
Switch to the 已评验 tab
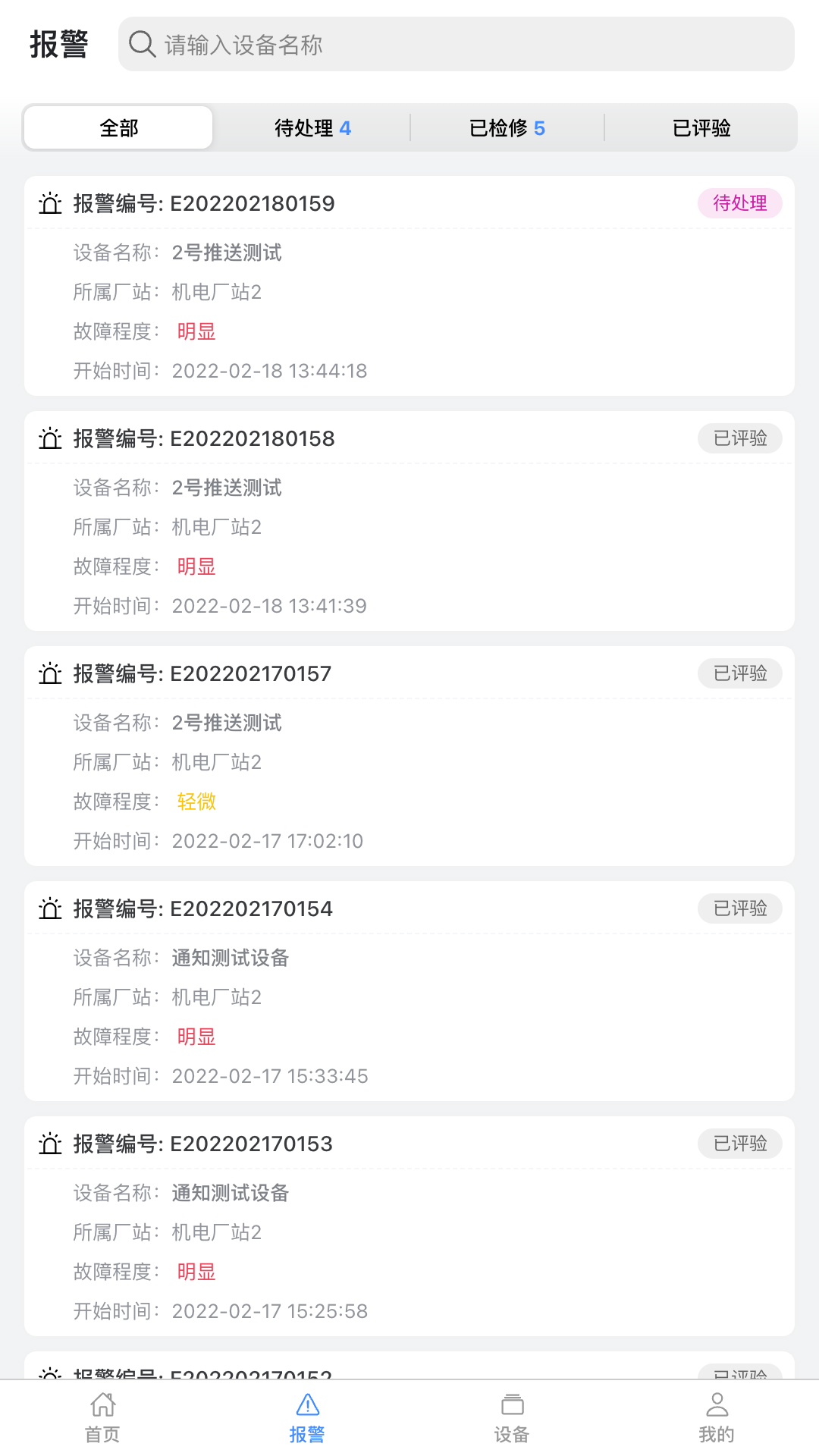point(701,127)
